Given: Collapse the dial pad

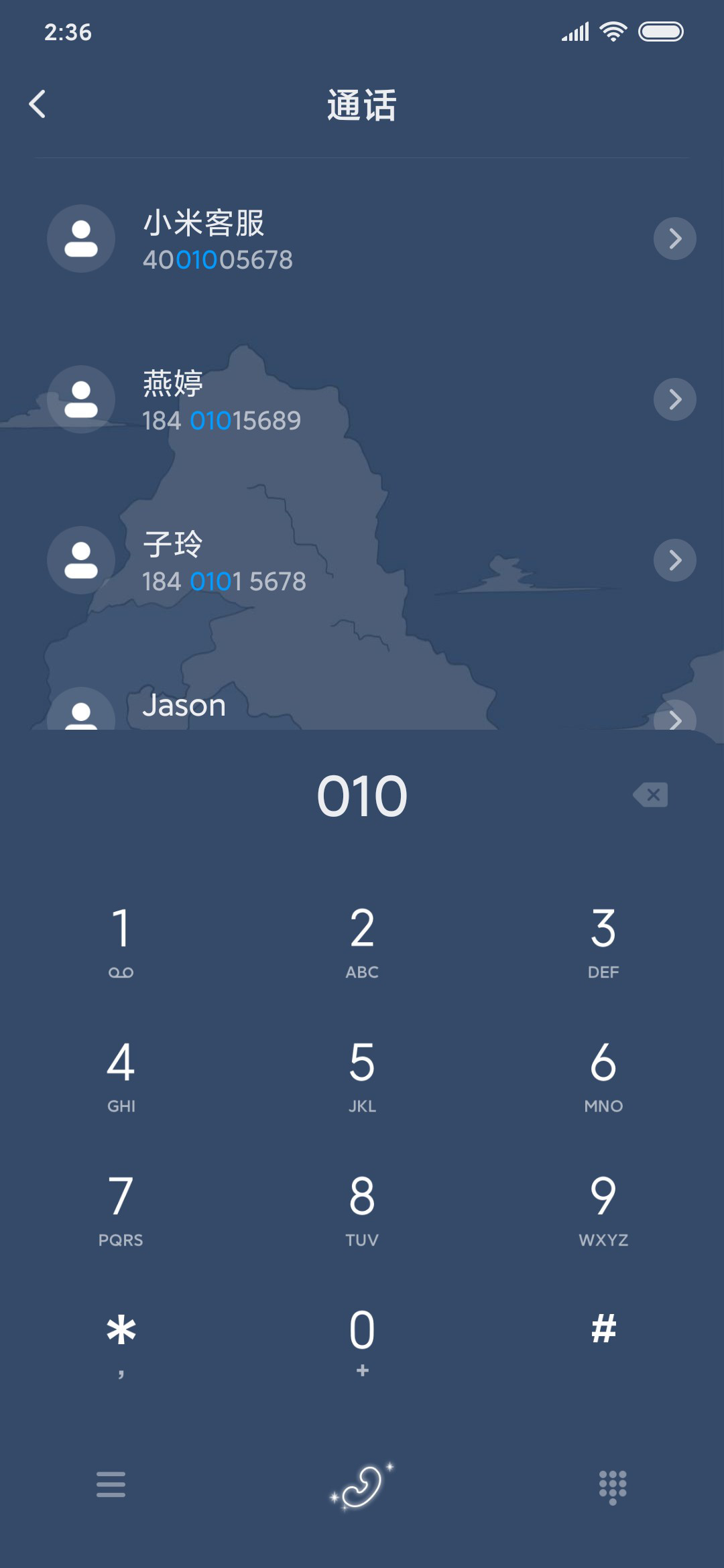Looking at the screenshot, I should [613, 1487].
